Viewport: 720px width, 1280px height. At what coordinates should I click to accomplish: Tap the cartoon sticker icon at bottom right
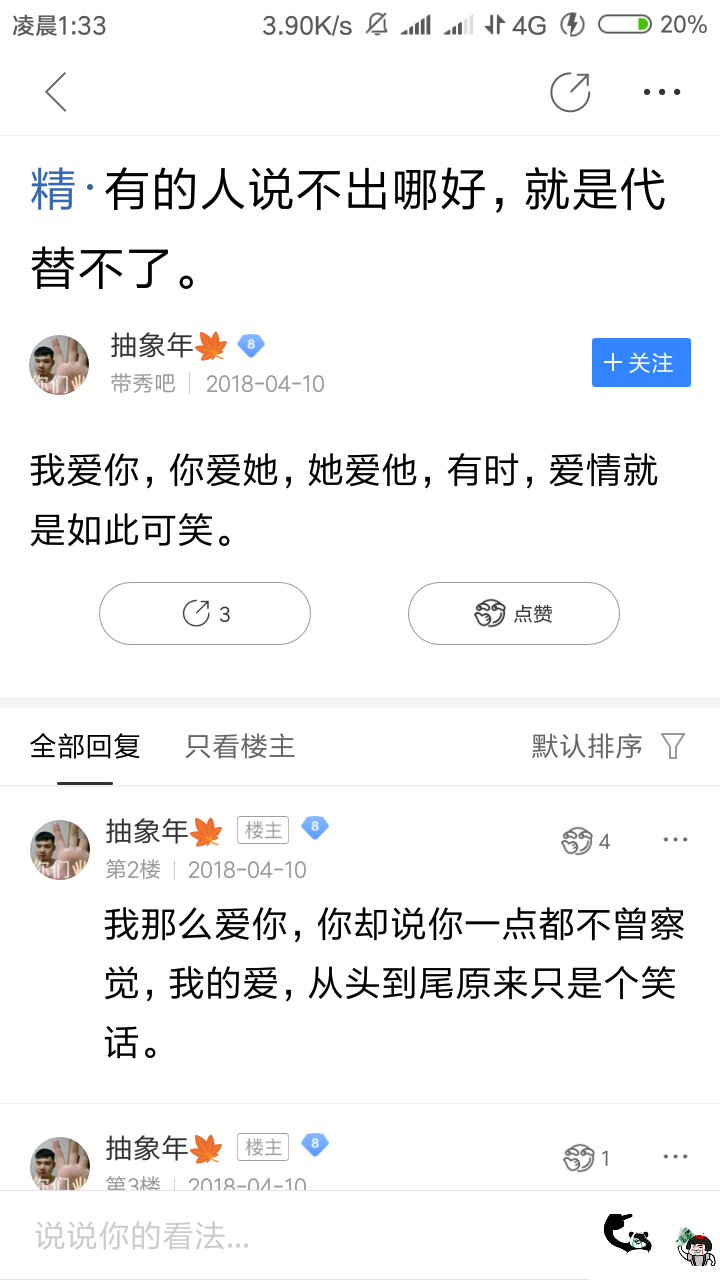pos(693,1243)
